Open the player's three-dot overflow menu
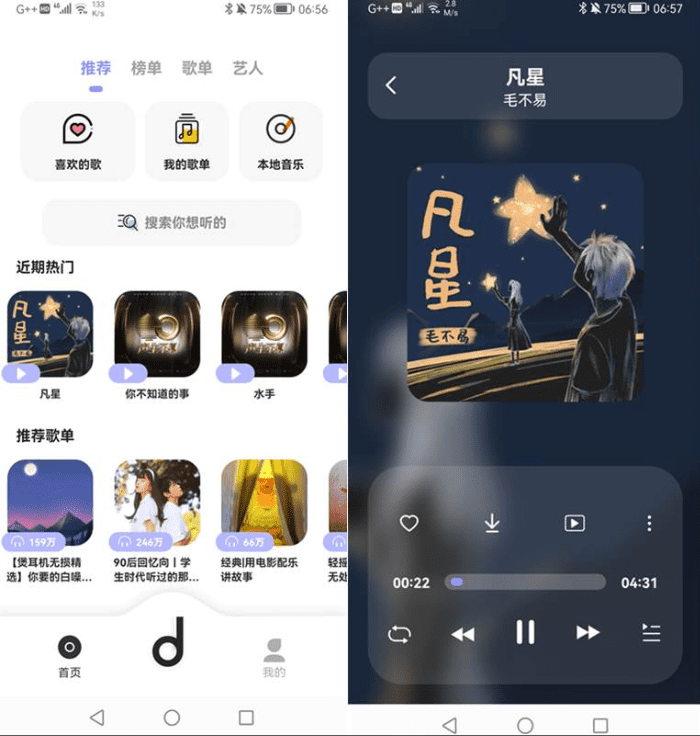The image size is (700, 736). (649, 523)
